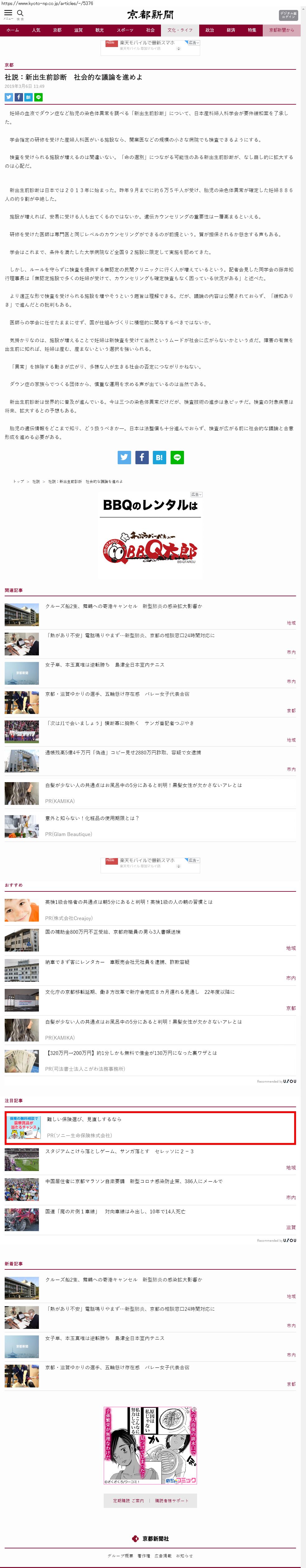
Task: Open the 定期購読ご案内 link
Action: point(128,1500)
